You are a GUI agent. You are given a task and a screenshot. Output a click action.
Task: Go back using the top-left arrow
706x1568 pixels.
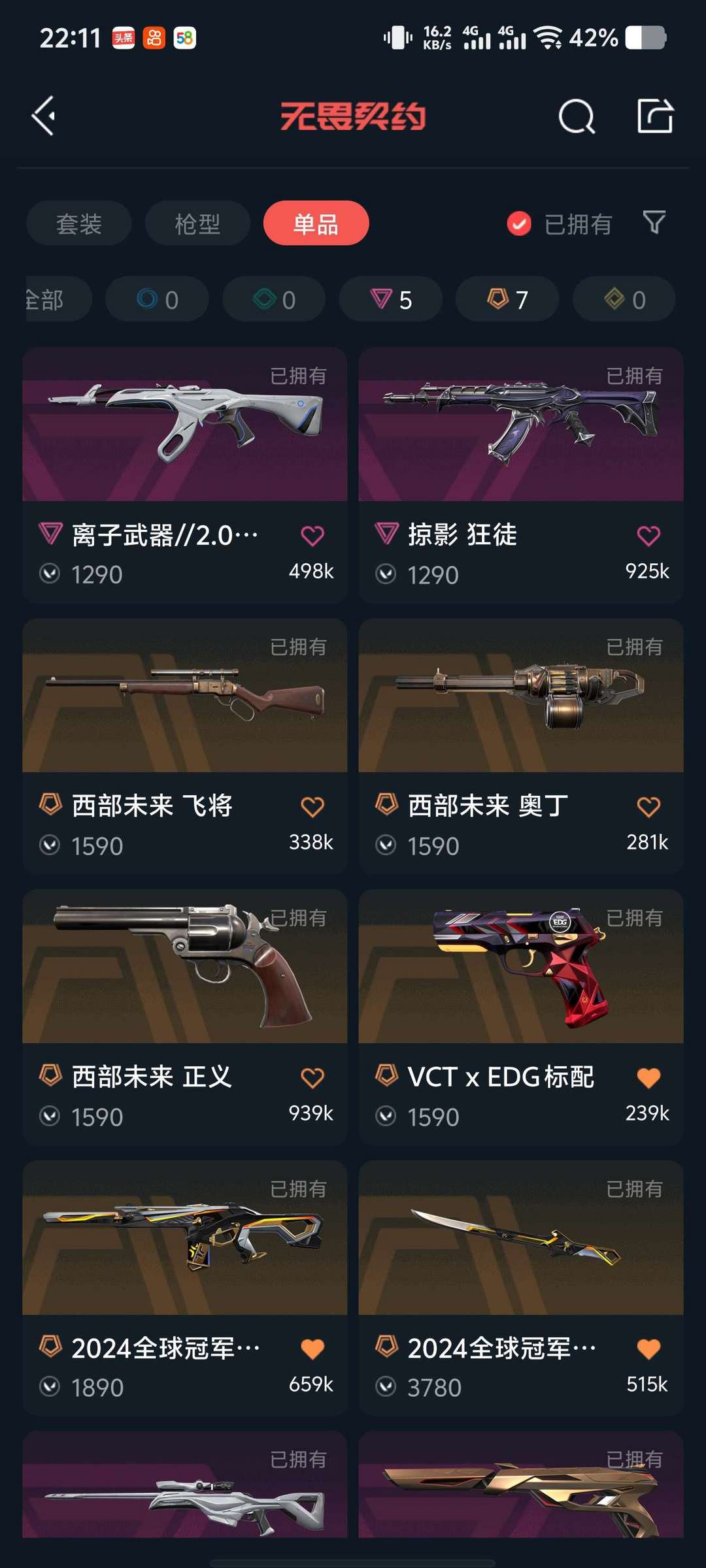[x=44, y=116]
